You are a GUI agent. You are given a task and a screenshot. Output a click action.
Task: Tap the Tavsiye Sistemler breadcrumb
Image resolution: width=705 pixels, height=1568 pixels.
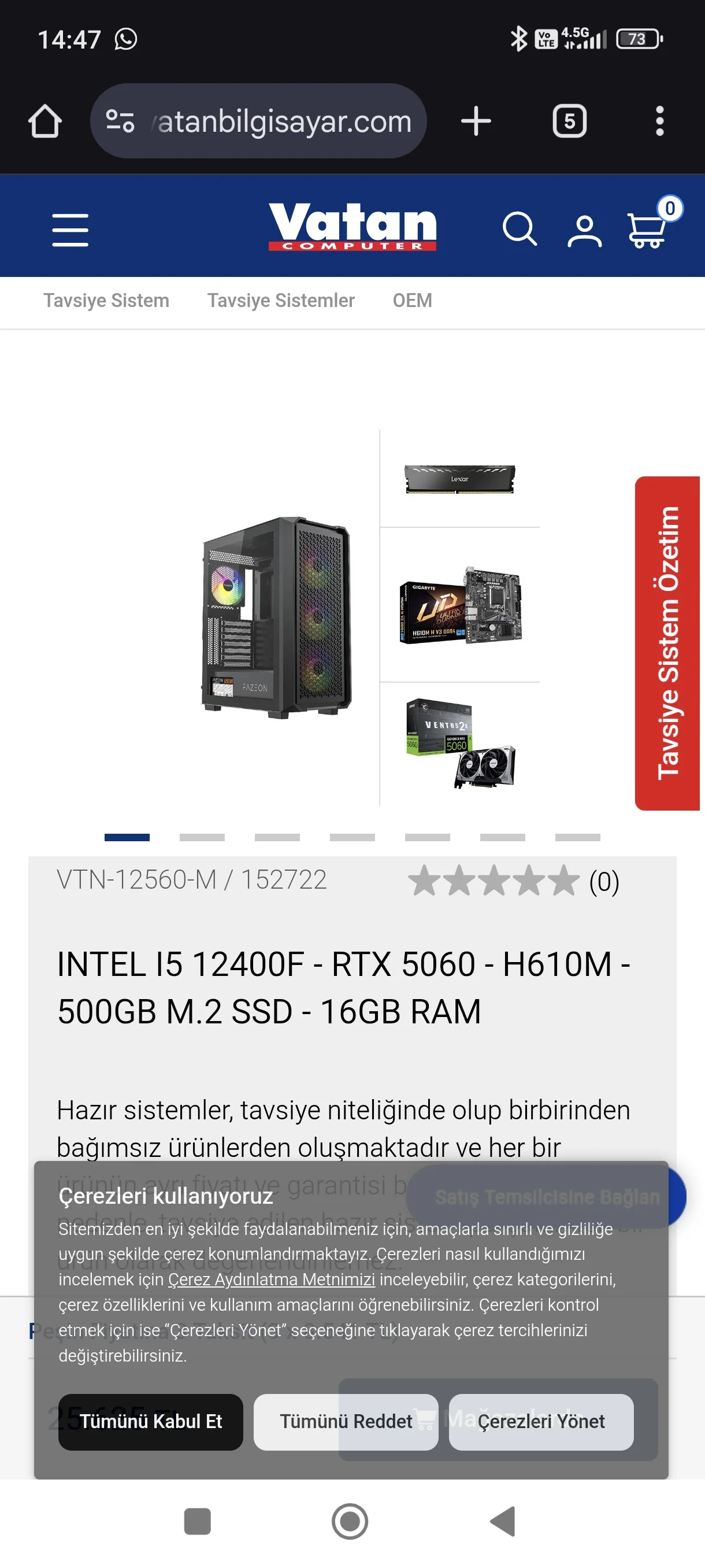tap(280, 301)
